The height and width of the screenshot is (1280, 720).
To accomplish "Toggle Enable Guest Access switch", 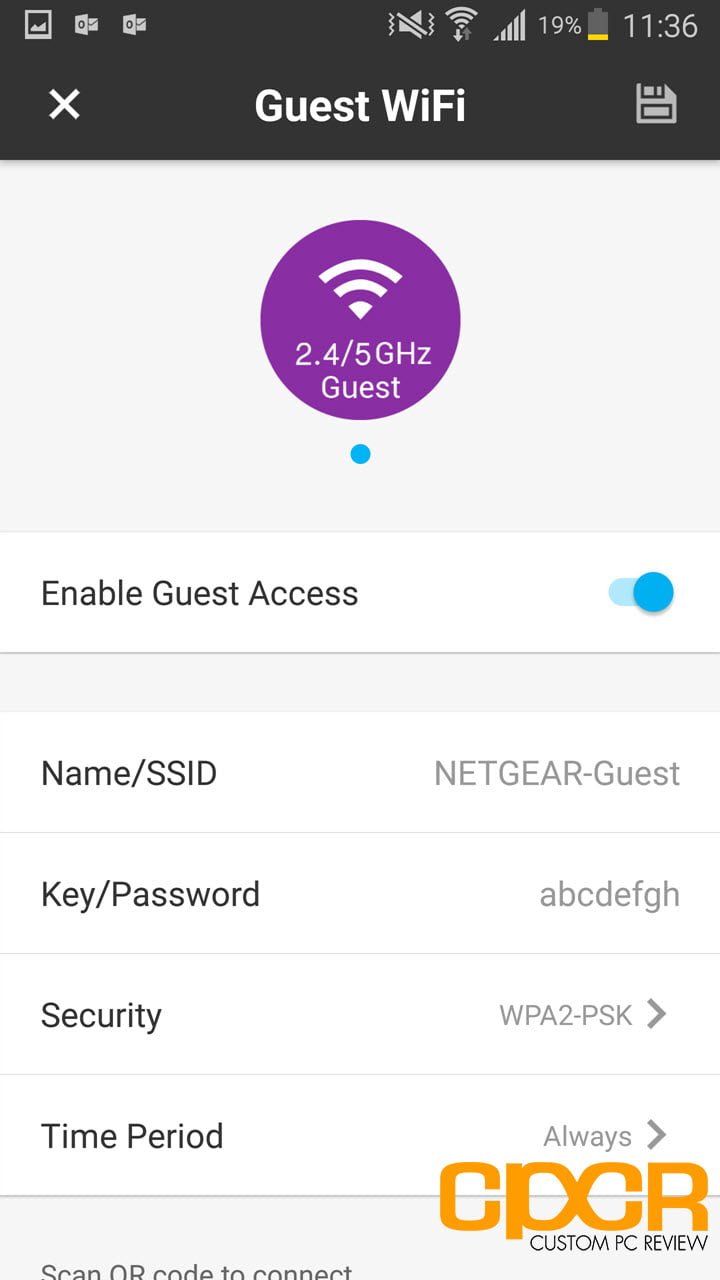I will click(641, 593).
